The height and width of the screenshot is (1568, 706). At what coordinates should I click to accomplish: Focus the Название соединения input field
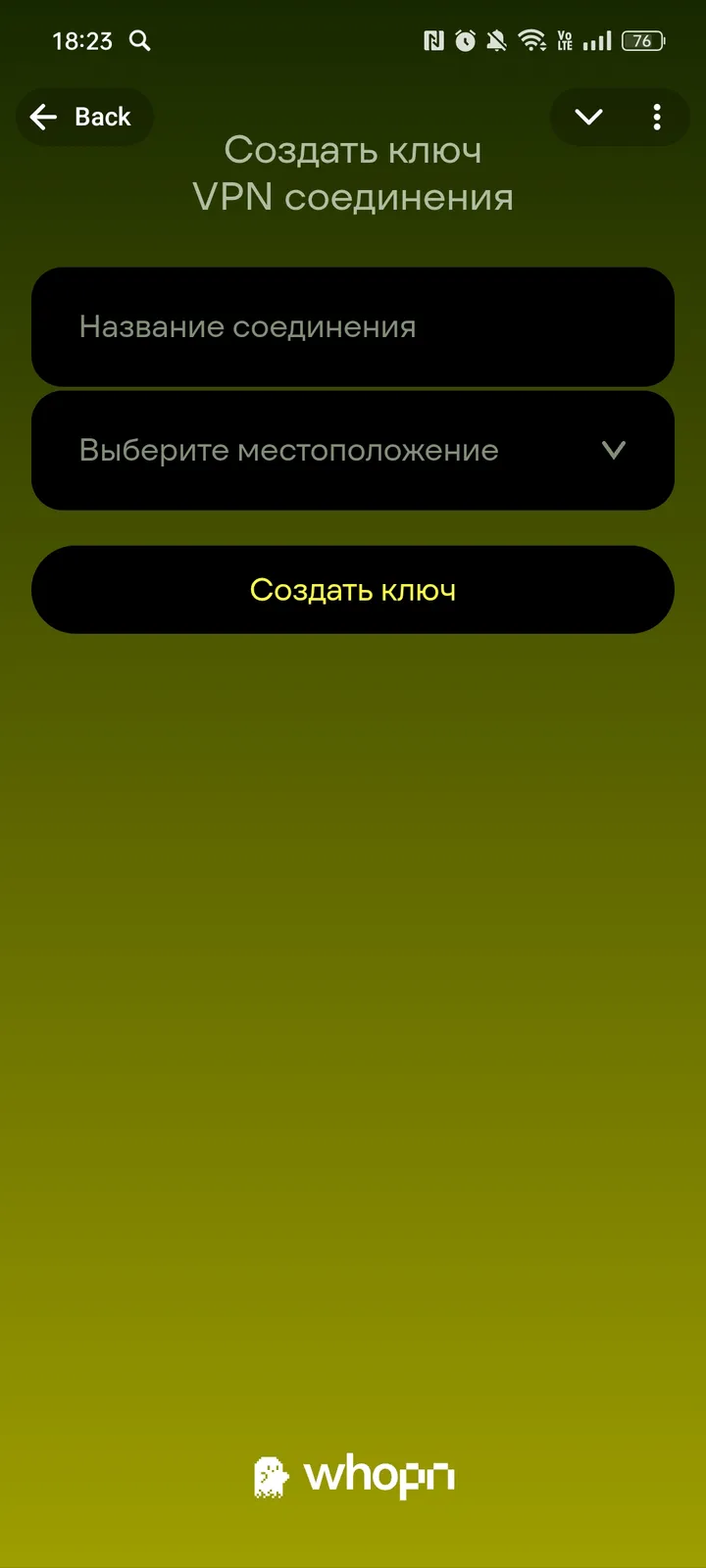353,325
